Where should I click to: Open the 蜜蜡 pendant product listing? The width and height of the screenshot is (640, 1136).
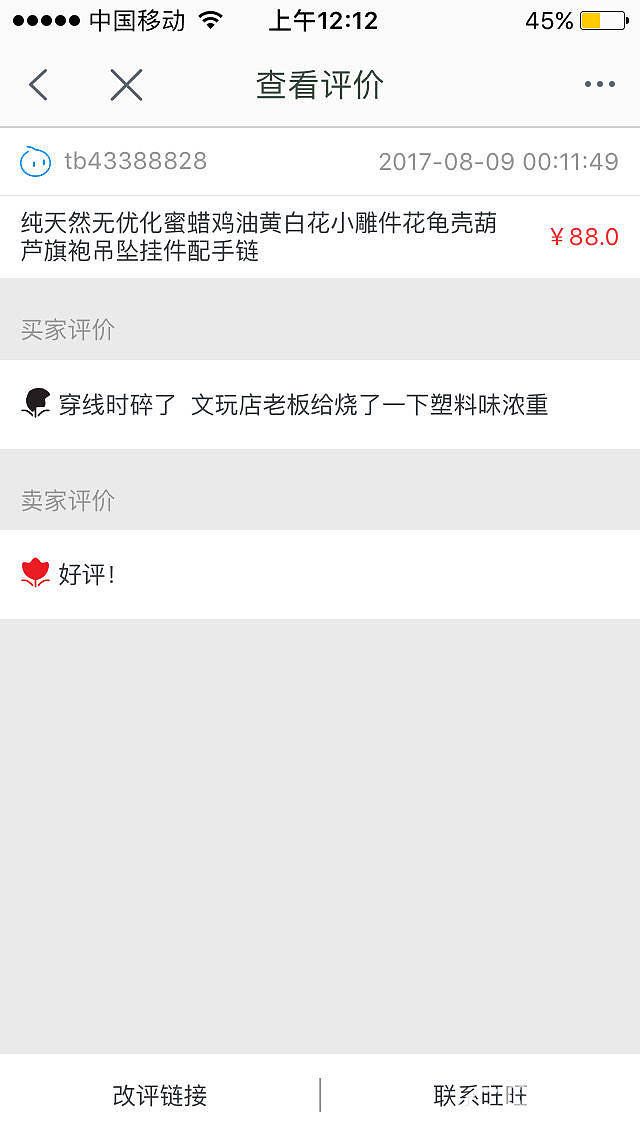[260, 237]
